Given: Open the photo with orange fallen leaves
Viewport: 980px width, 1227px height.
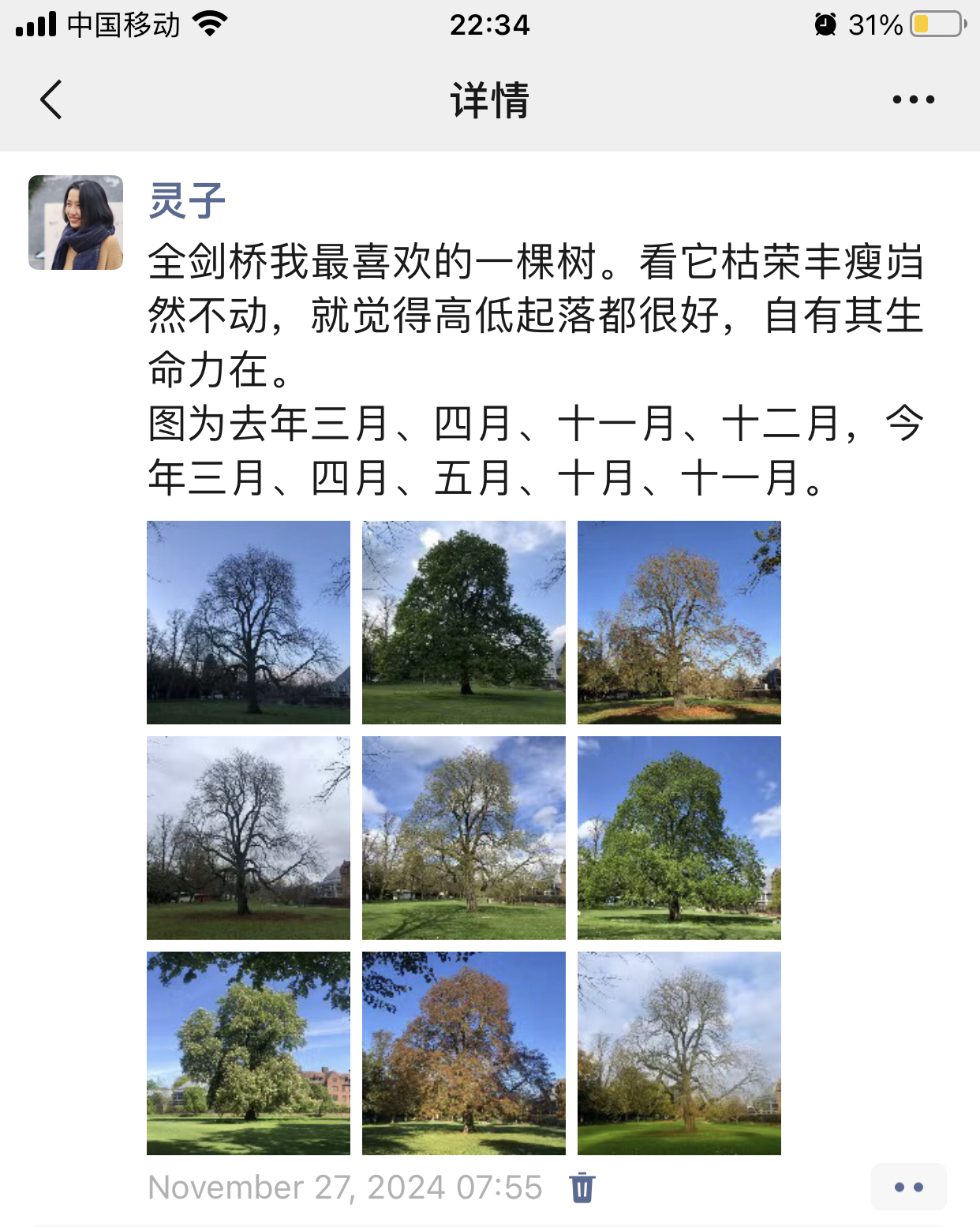Looking at the screenshot, I should tap(679, 623).
